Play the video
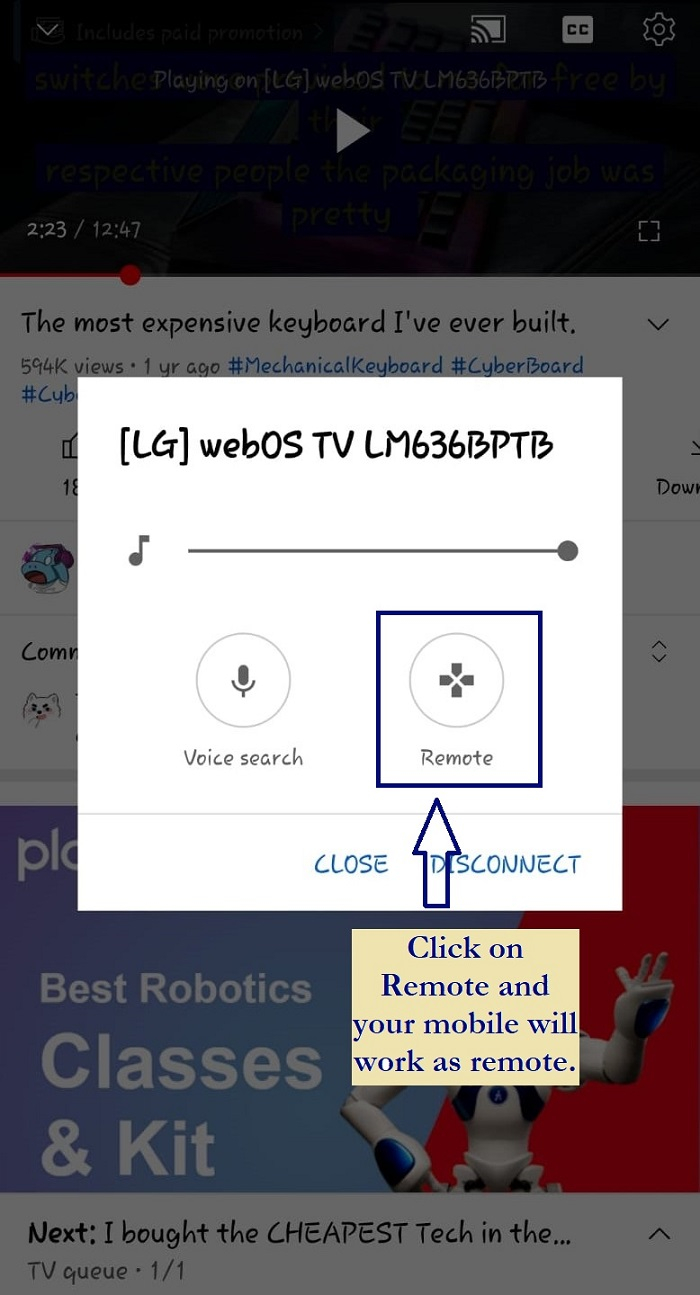This screenshot has height=1295, width=700. pyautogui.click(x=351, y=131)
